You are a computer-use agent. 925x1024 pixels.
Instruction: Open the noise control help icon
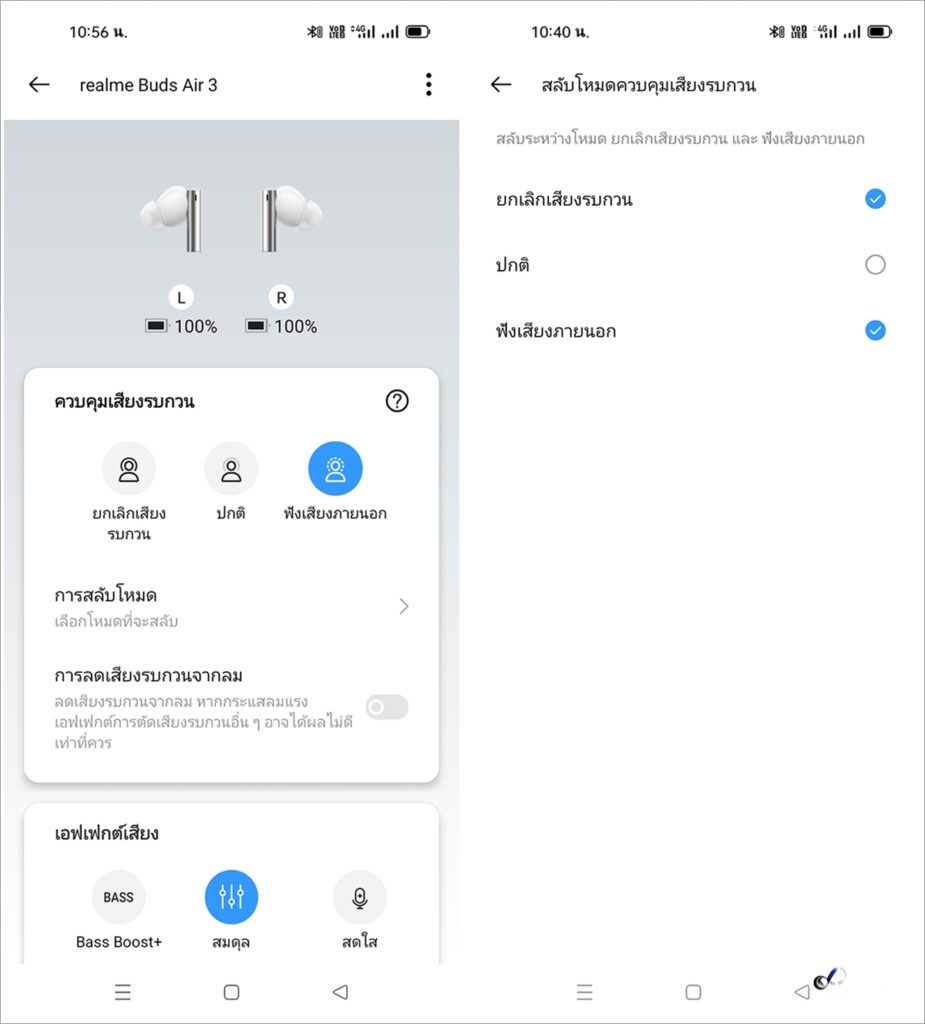[397, 401]
